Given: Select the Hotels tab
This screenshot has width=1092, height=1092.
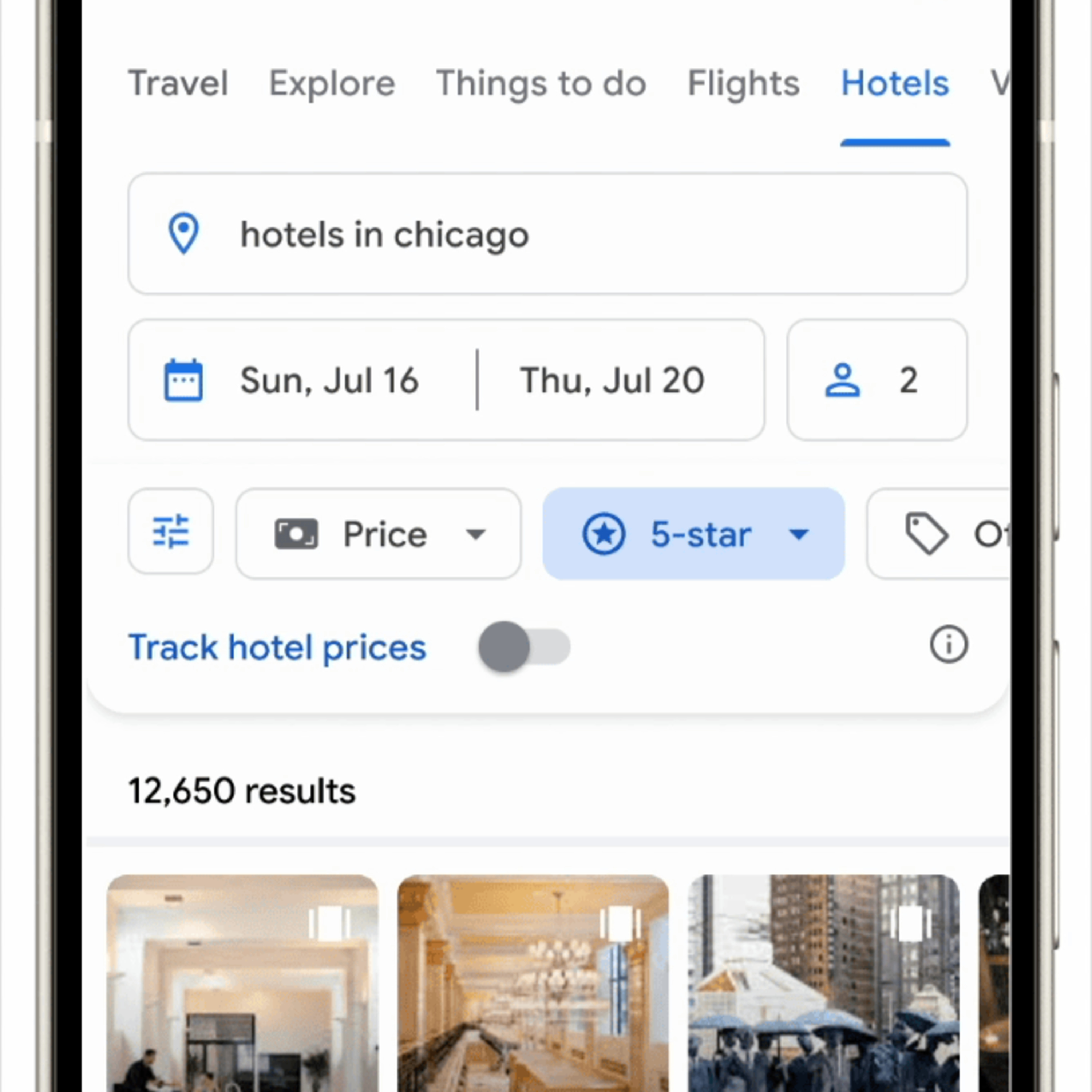Looking at the screenshot, I should (895, 84).
